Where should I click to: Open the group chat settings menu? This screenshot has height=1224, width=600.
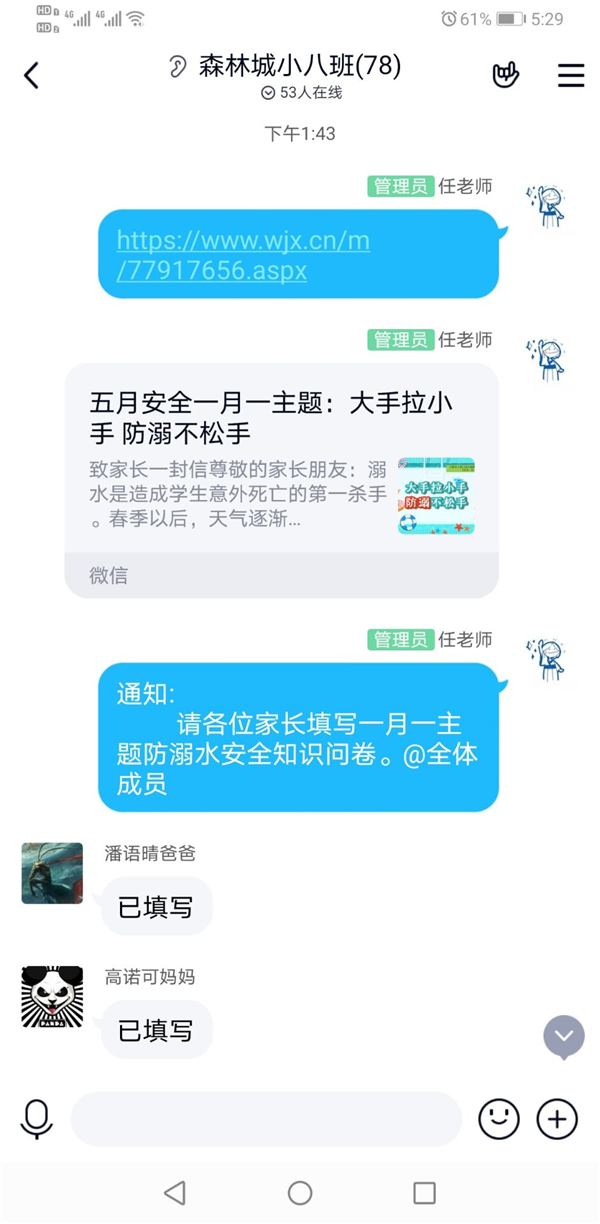[x=571, y=75]
